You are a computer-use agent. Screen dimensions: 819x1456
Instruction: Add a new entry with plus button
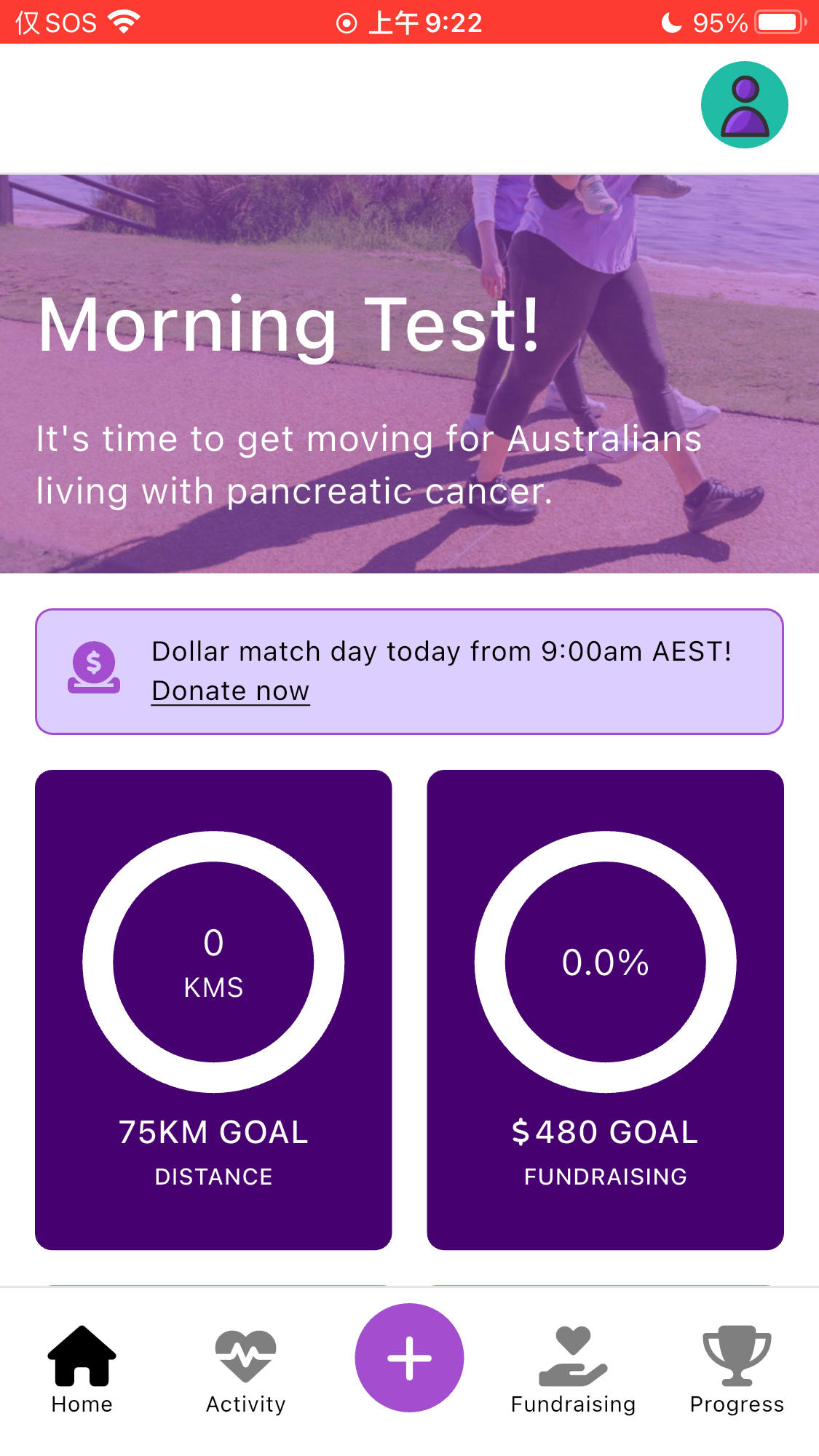click(x=409, y=1358)
